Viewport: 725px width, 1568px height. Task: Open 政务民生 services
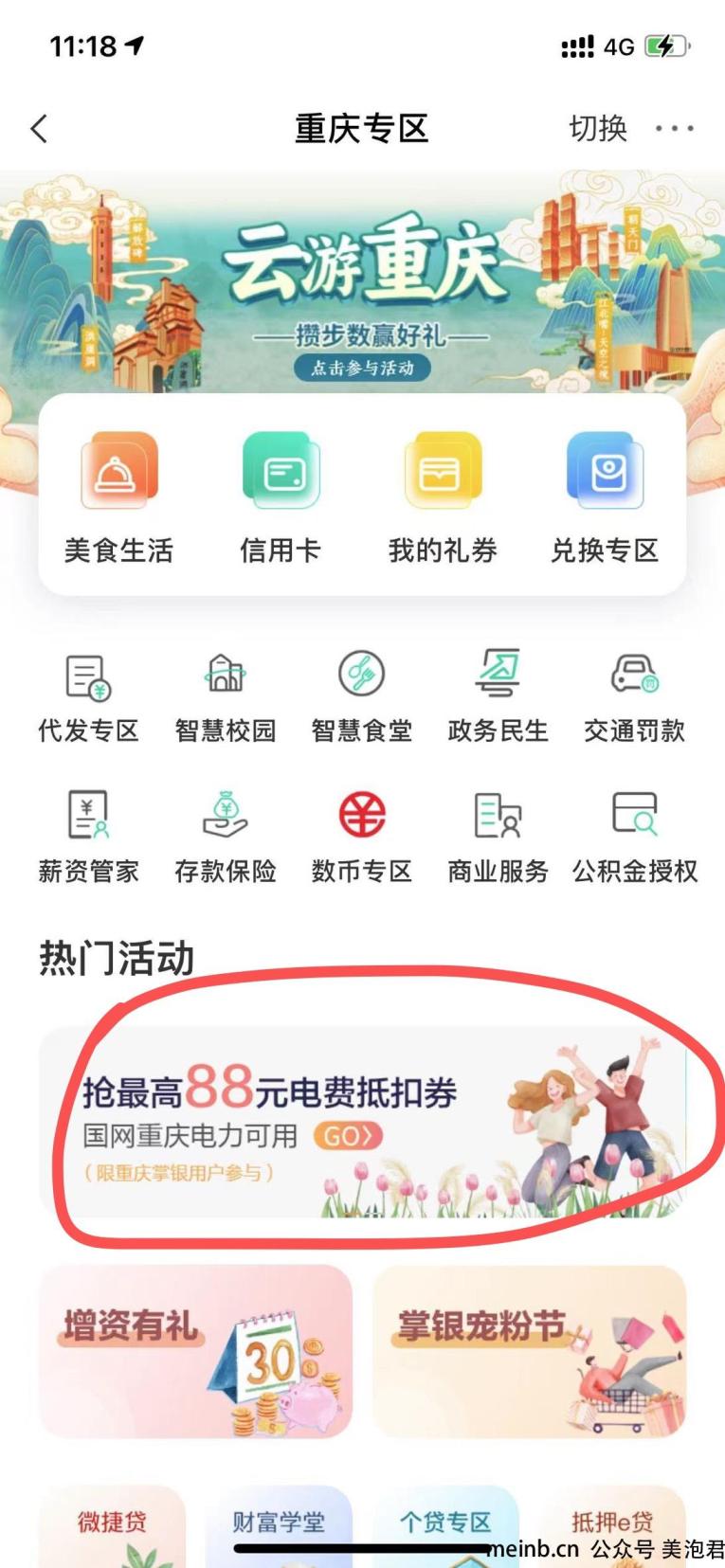pos(498,696)
